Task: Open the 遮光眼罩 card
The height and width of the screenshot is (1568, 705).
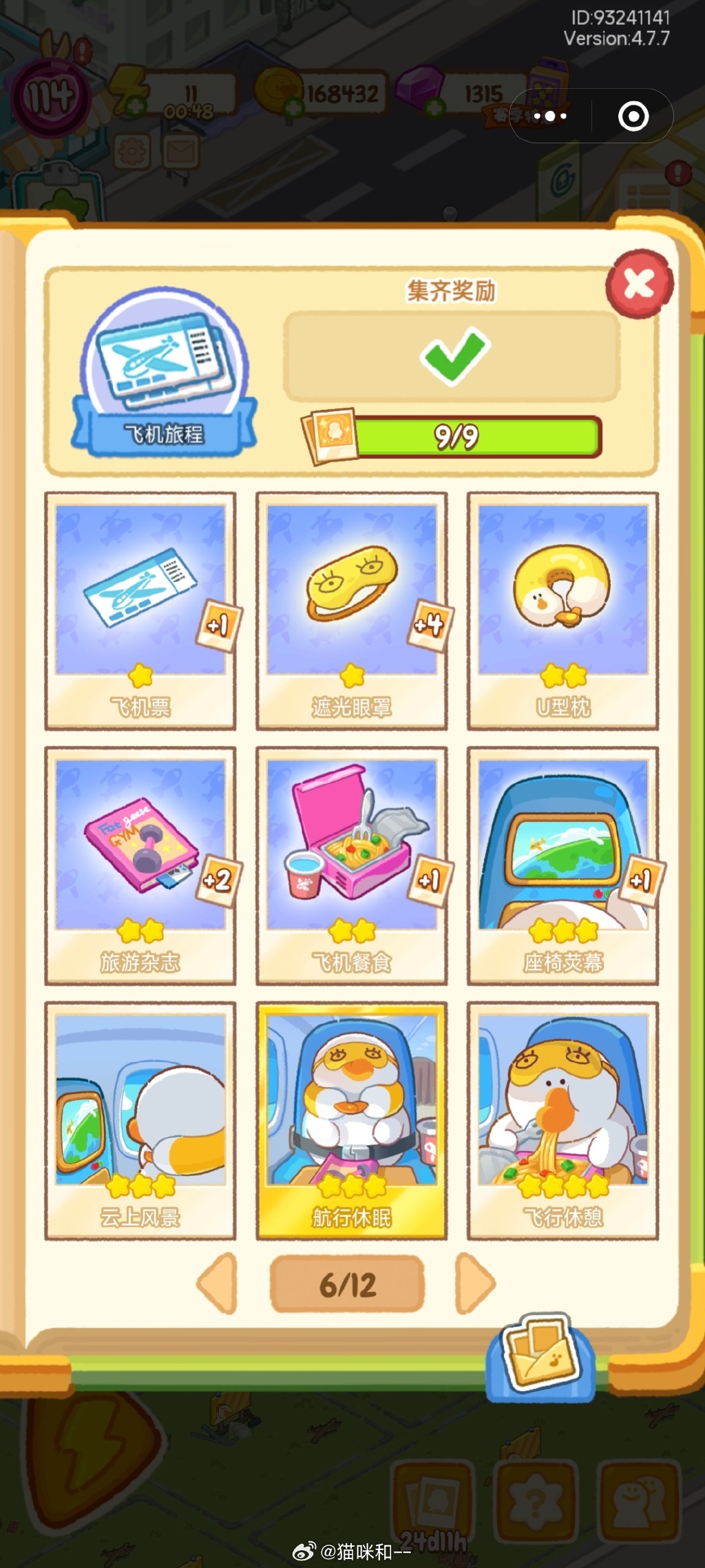Action: coord(352,610)
